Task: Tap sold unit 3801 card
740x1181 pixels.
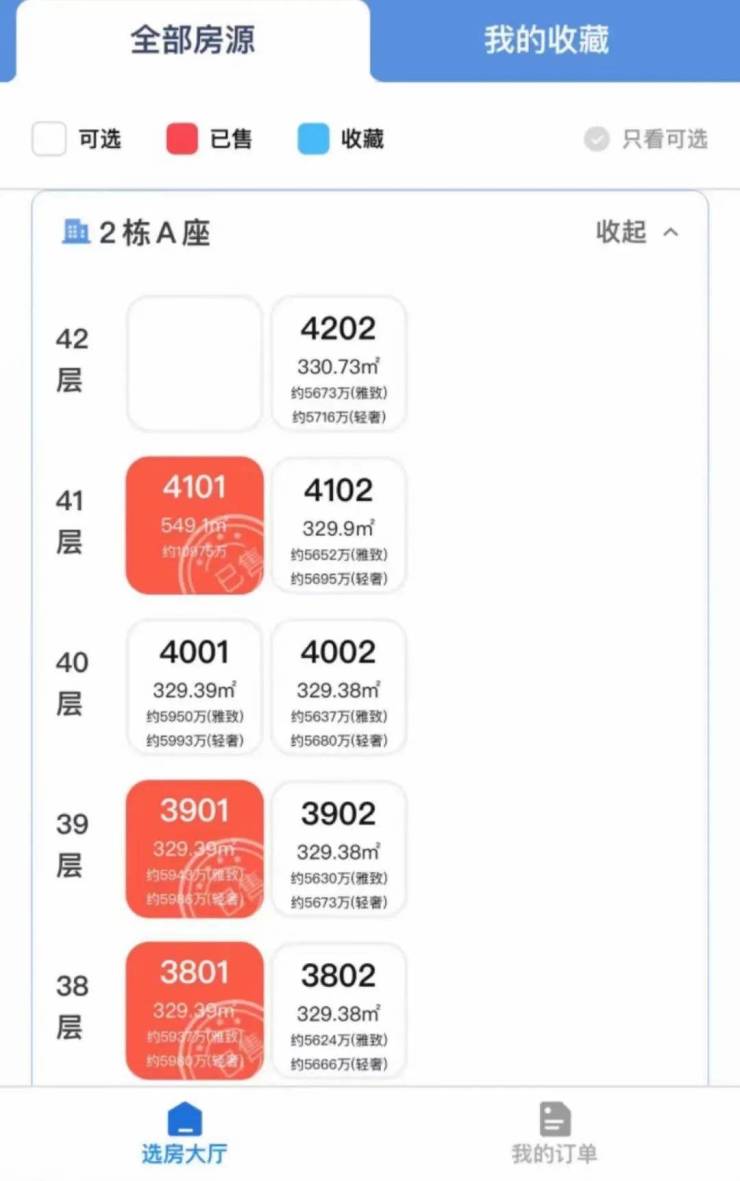Action: pos(195,1010)
